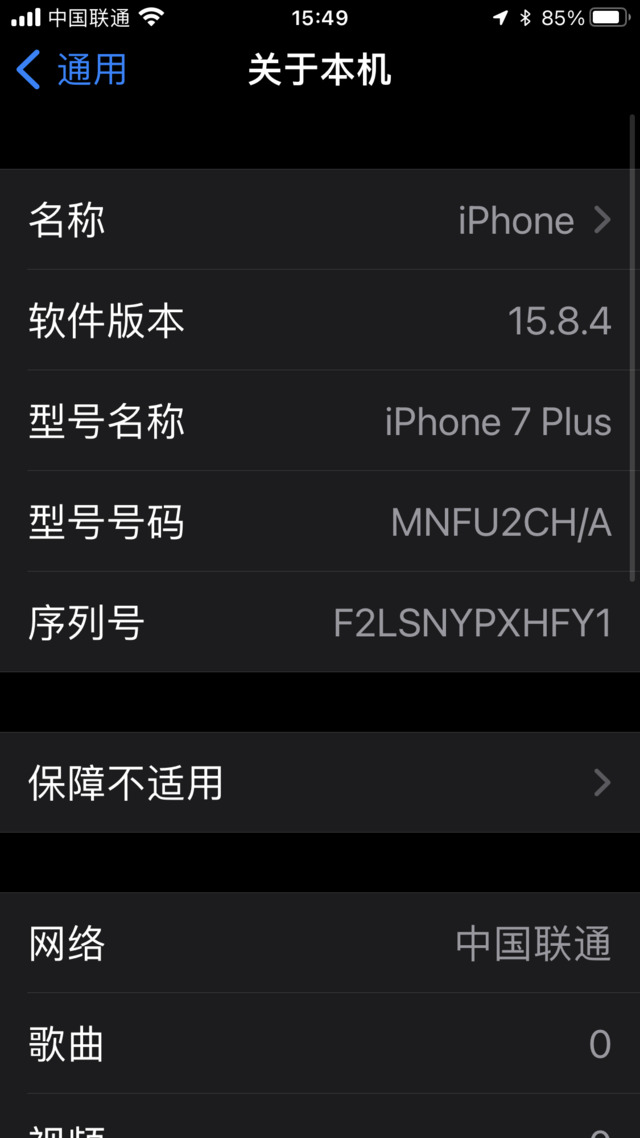This screenshot has width=640, height=1138.
Task: Tap the 软件版本 15.8.4 row
Action: [320, 321]
